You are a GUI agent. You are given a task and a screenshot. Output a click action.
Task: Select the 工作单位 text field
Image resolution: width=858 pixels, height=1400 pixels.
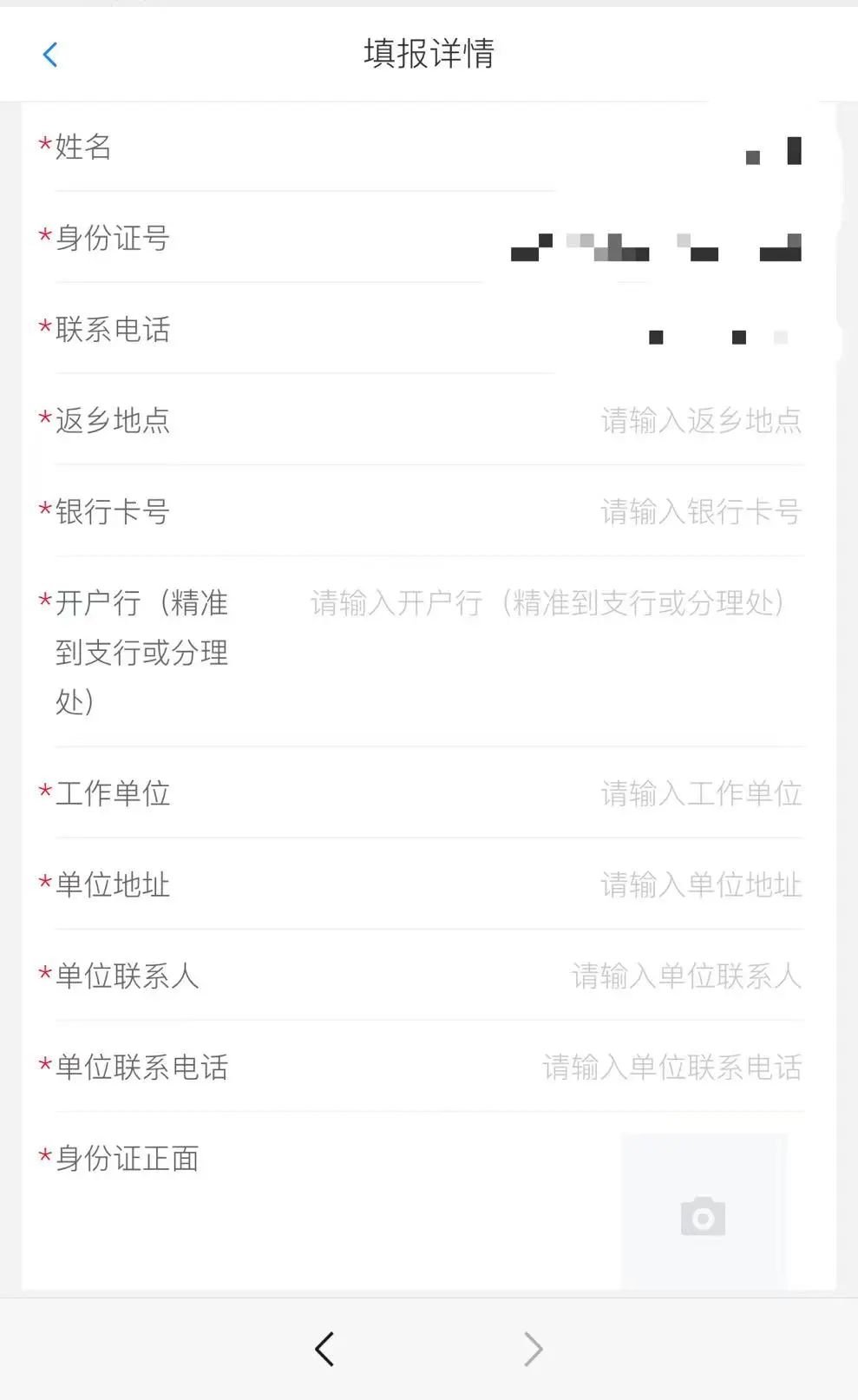pyautogui.click(x=700, y=794)
